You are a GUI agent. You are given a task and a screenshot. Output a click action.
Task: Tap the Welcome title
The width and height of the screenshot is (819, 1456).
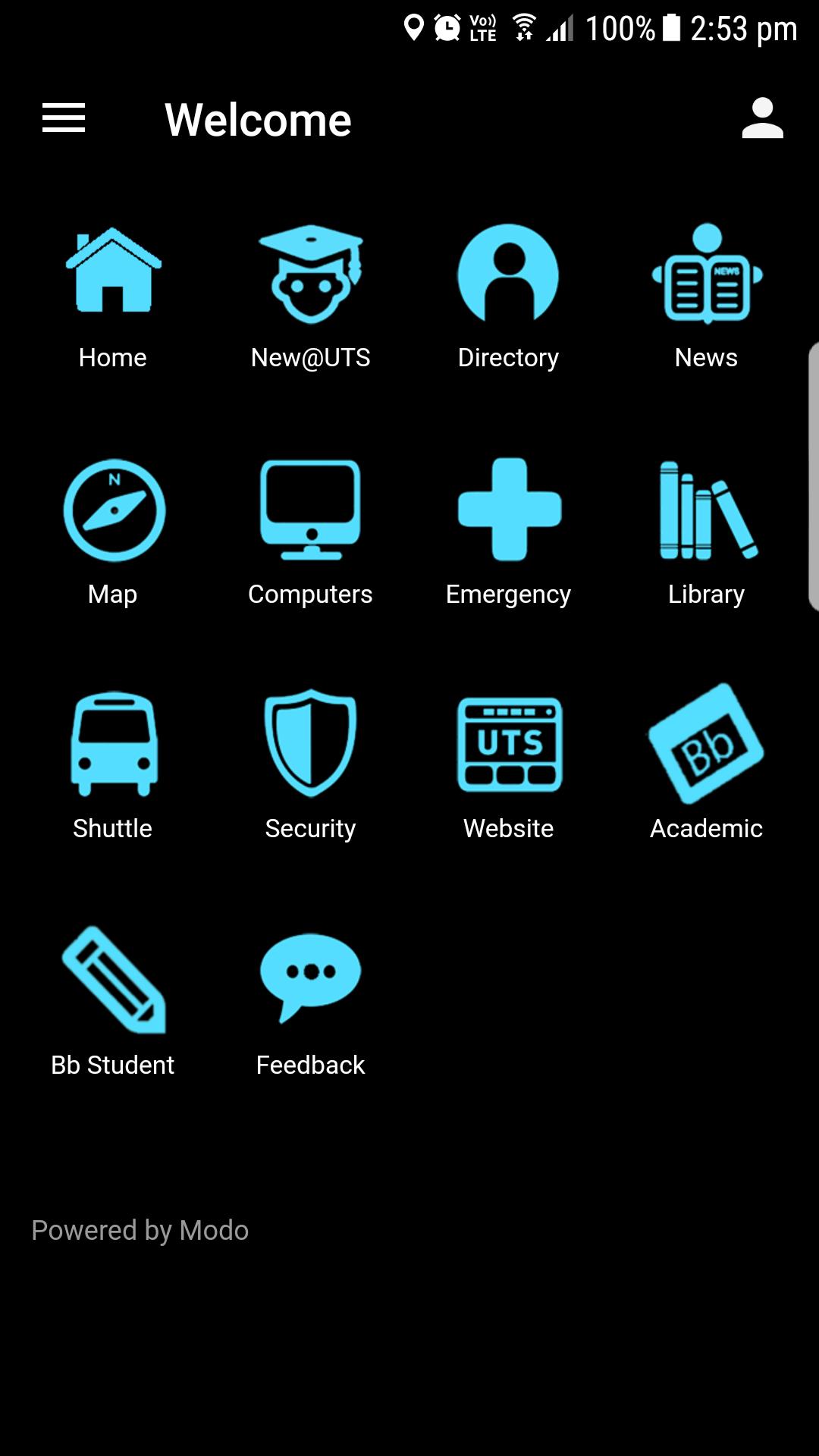[x=258, y=119]
